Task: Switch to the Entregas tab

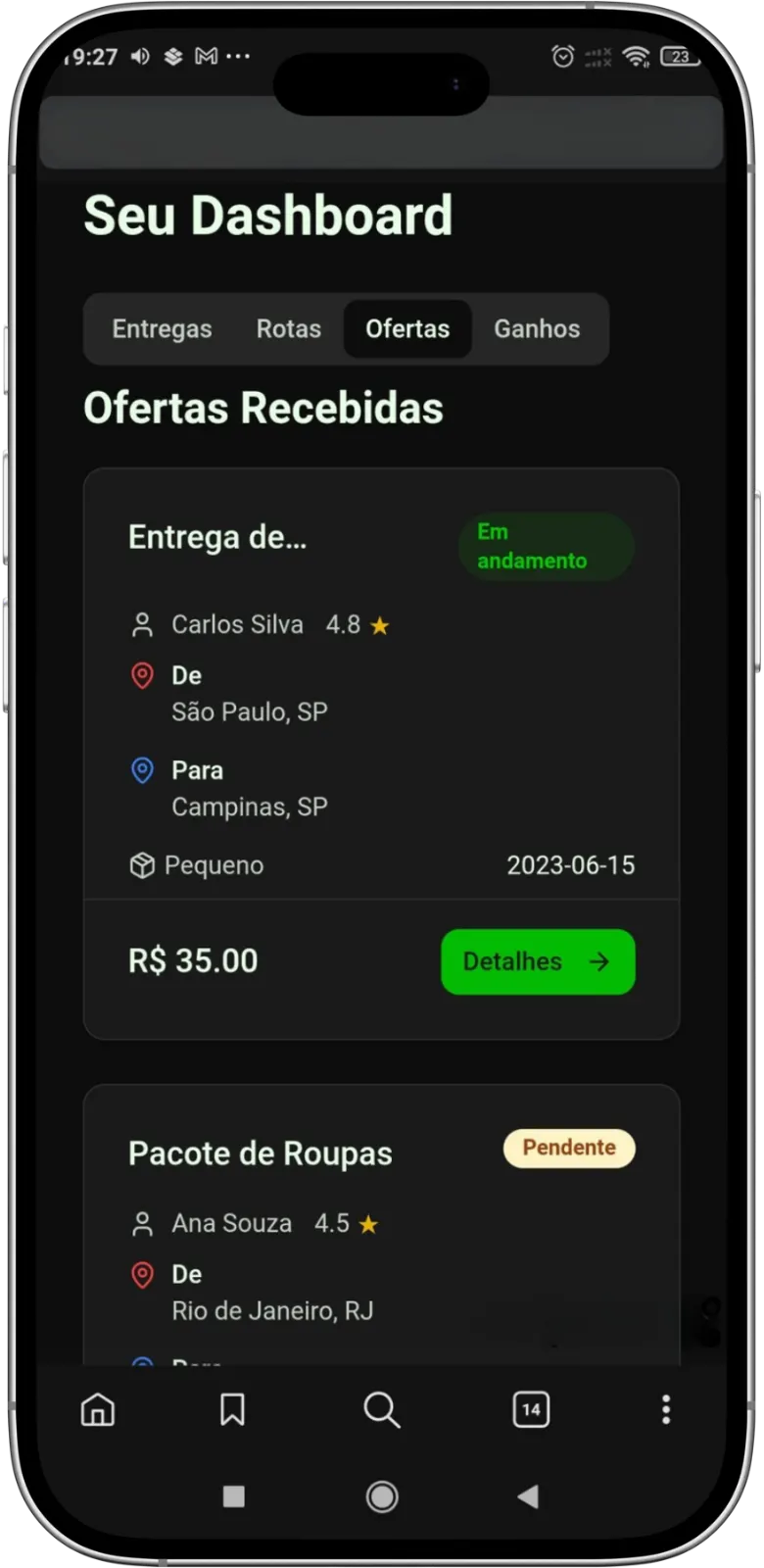Action: [x=162, y=329]
